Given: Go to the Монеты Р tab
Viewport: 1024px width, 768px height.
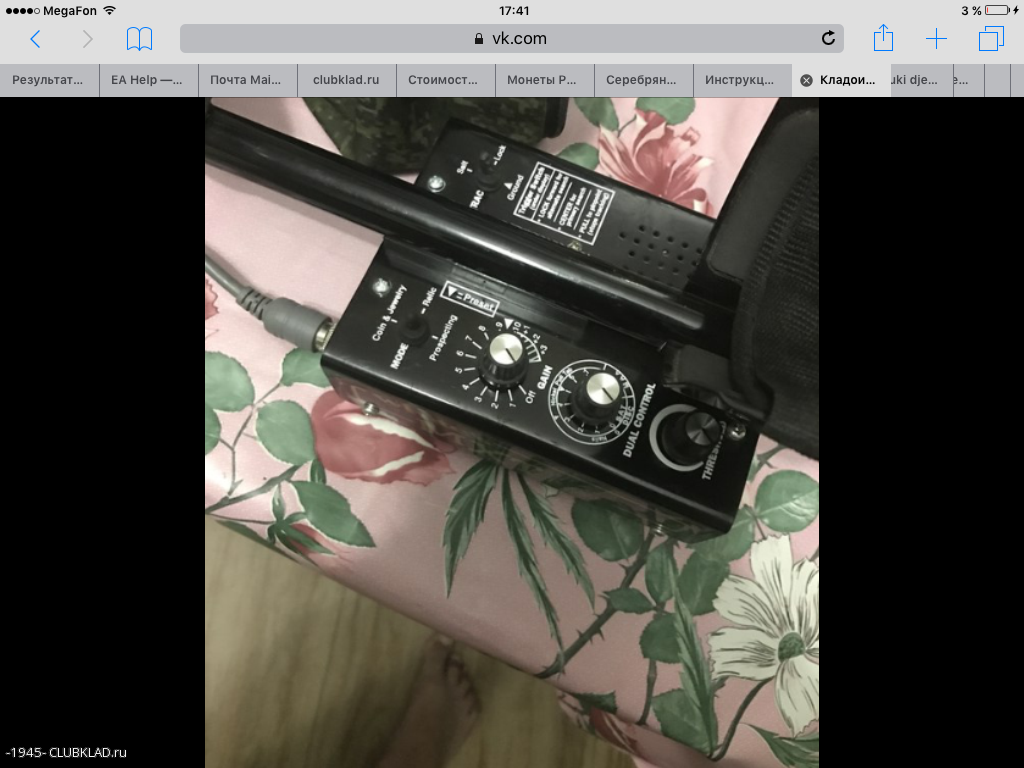Looking at the screenshot, I should (x=544, y=80).
